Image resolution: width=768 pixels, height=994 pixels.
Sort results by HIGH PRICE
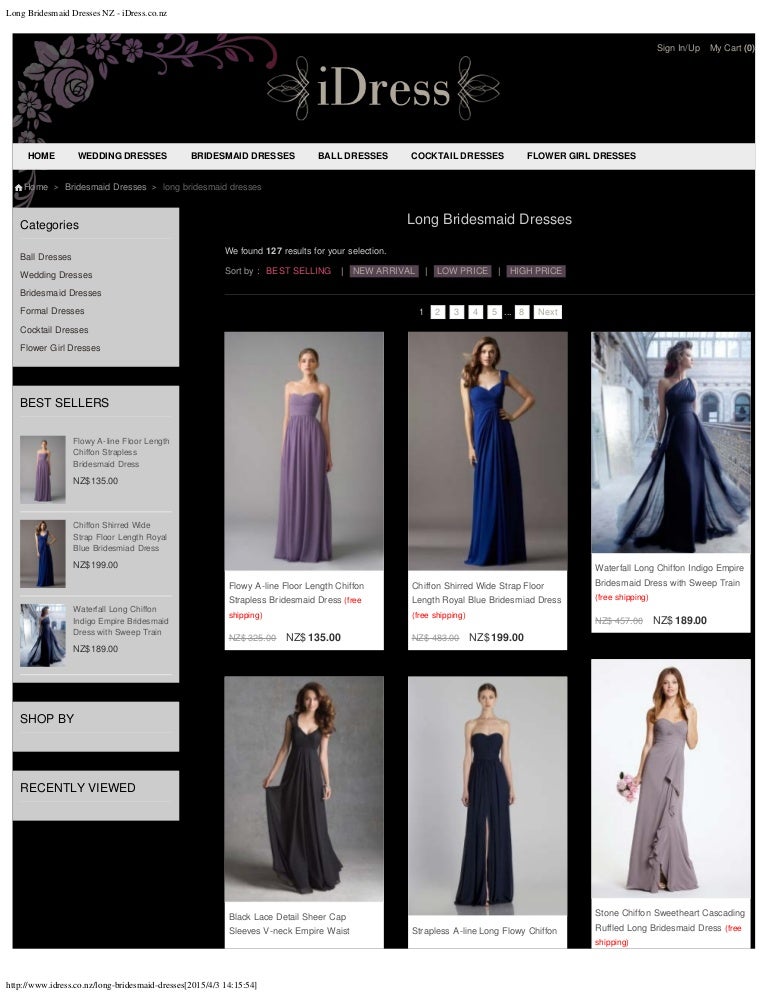(x=536, y=271)
